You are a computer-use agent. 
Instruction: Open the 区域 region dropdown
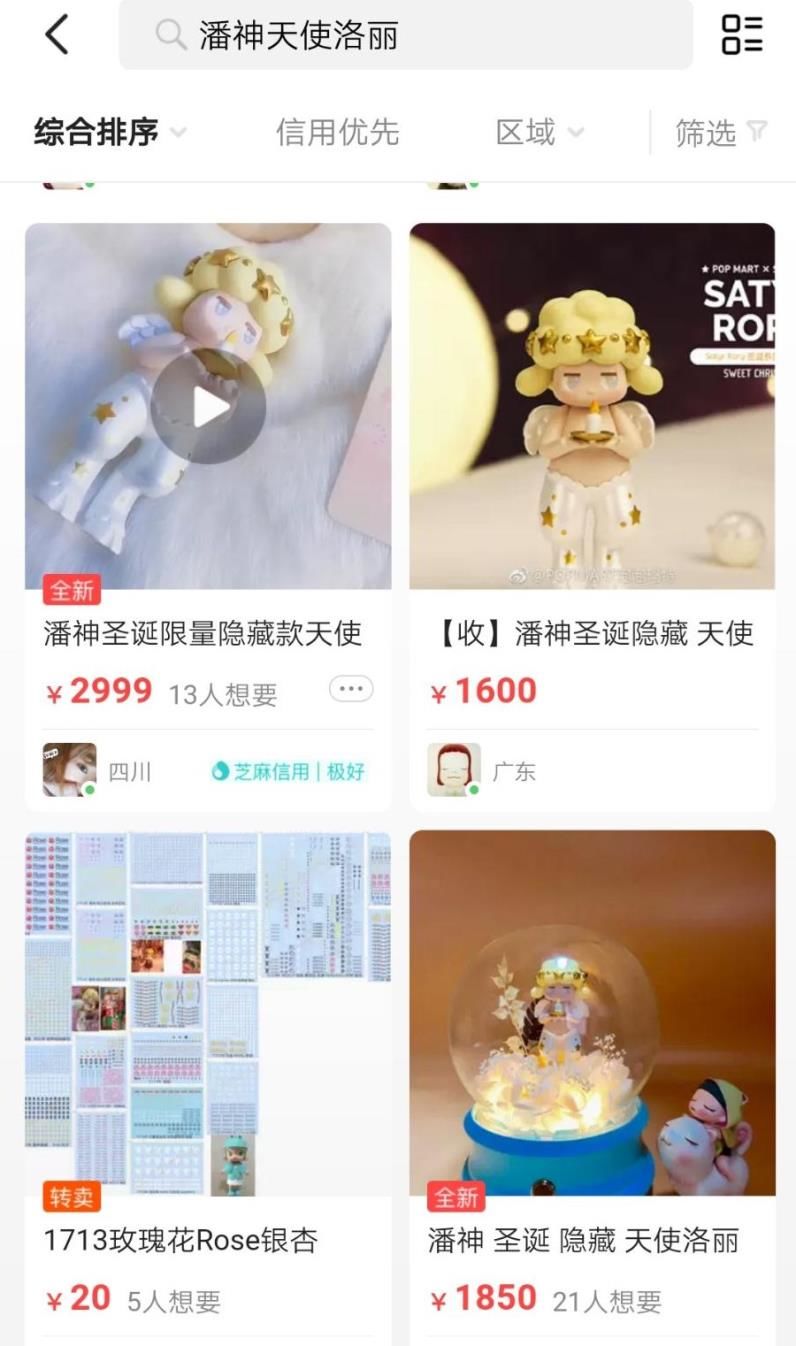(x=540, y=132)
